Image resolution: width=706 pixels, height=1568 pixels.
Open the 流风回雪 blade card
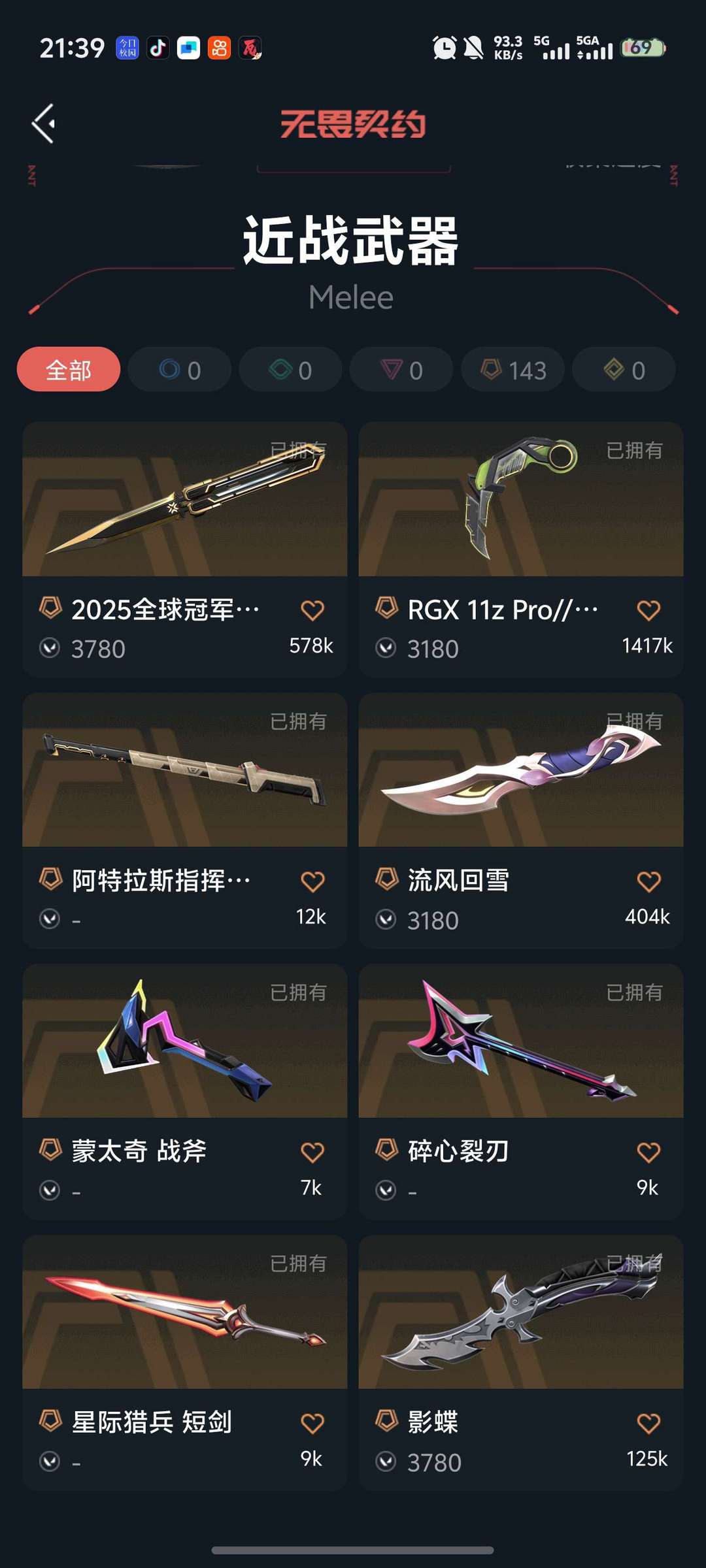pos(521,821)
